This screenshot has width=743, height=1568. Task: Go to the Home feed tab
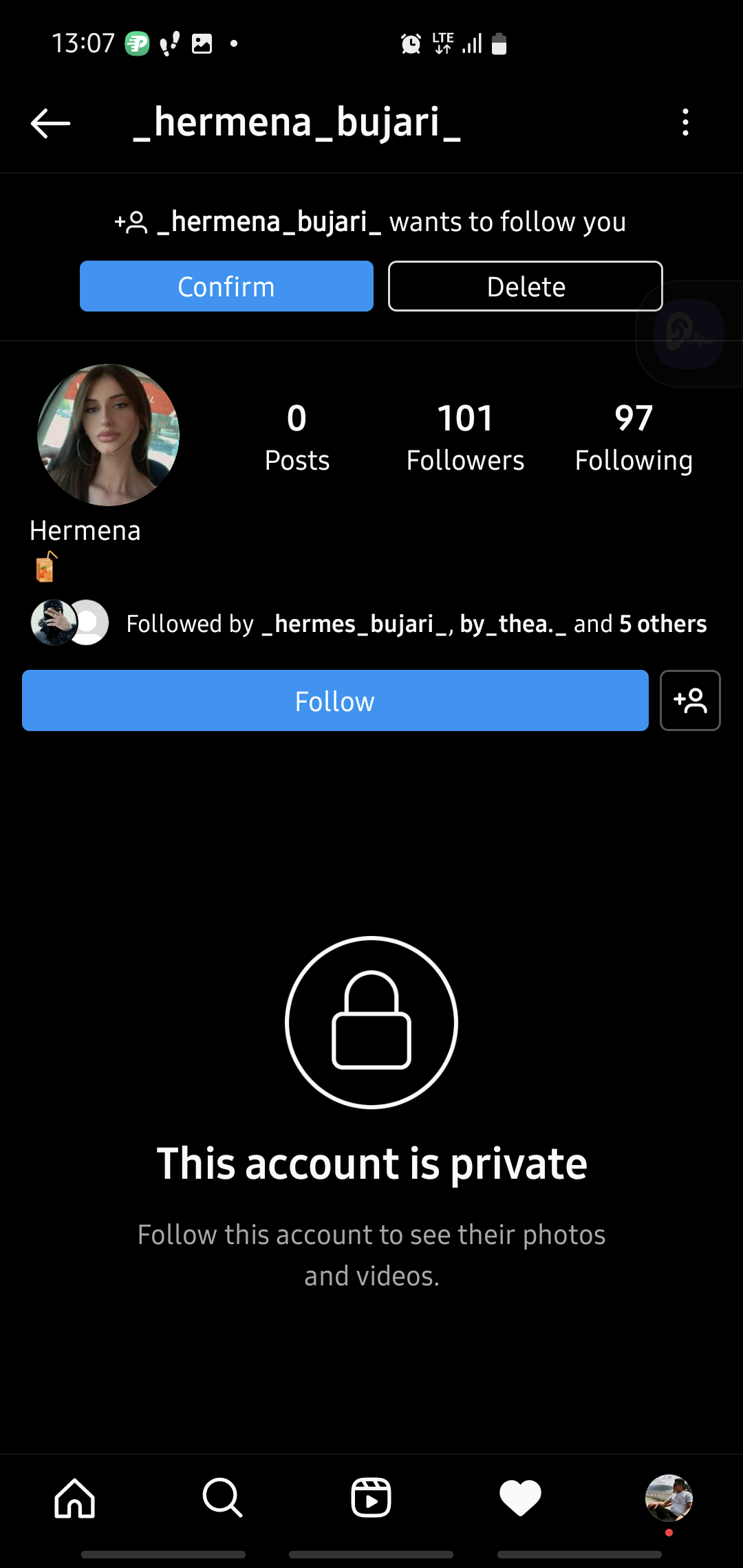click(x=74, y=1498)
